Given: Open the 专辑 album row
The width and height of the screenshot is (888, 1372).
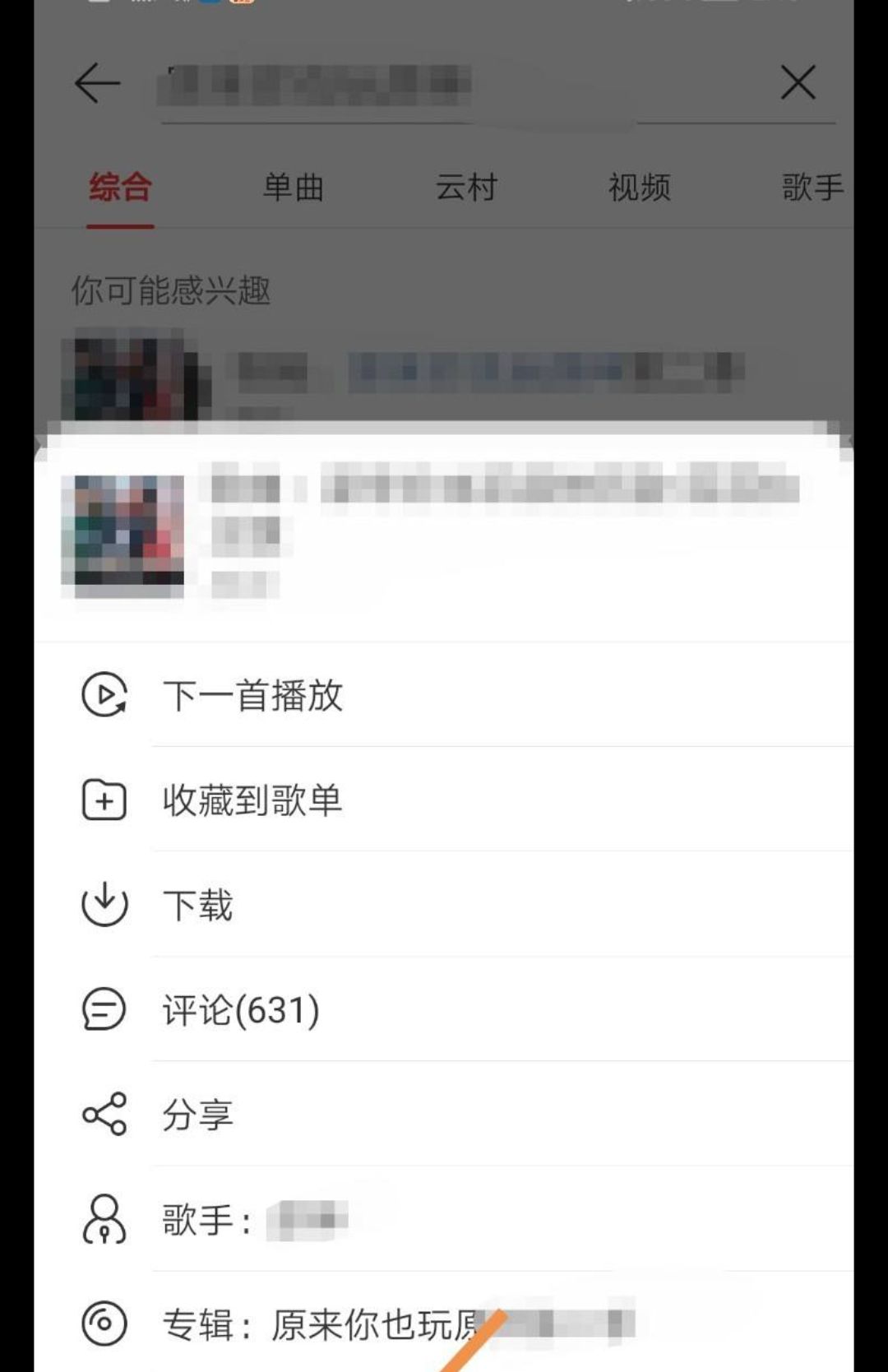Looking at the screenshot, I should tap(395, 1323).
